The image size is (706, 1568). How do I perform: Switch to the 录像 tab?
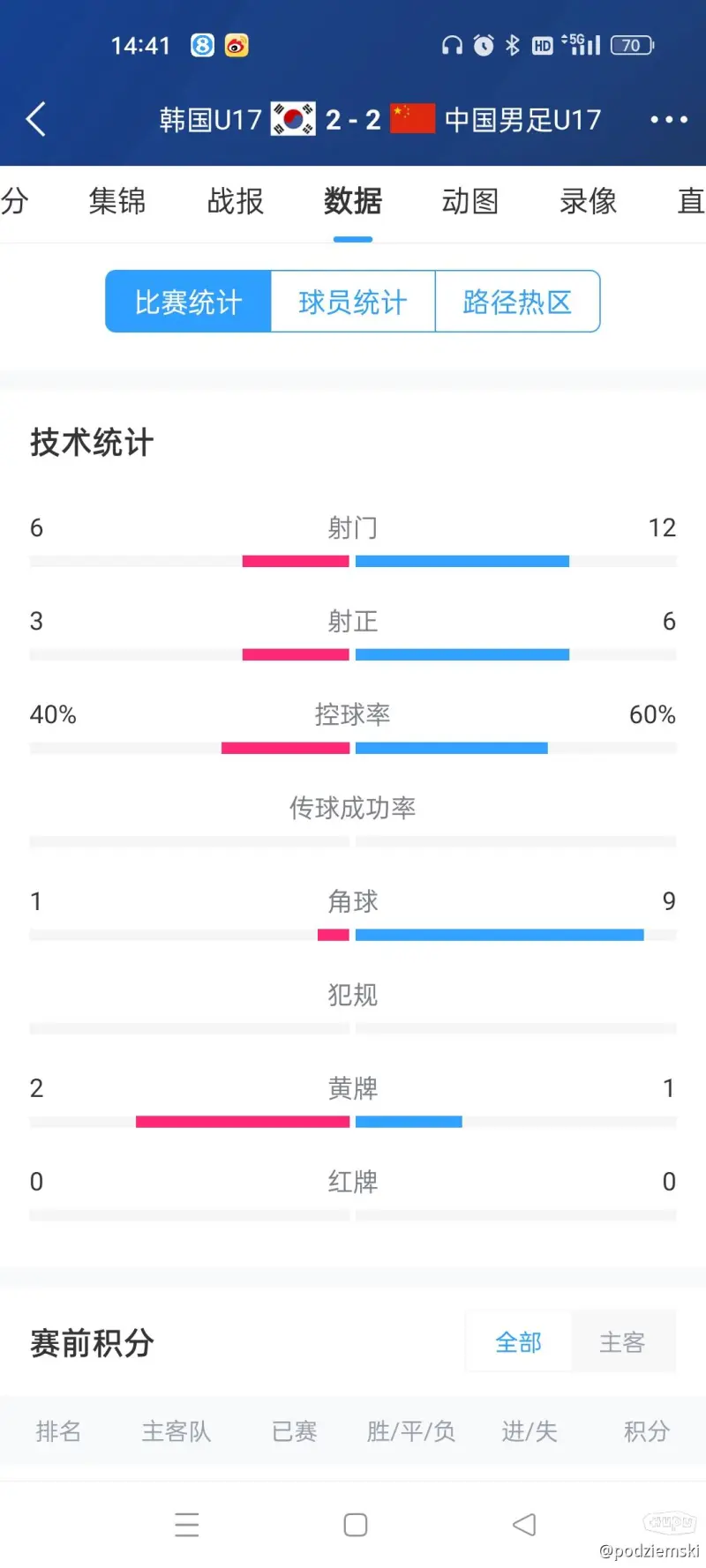point(589,201)
